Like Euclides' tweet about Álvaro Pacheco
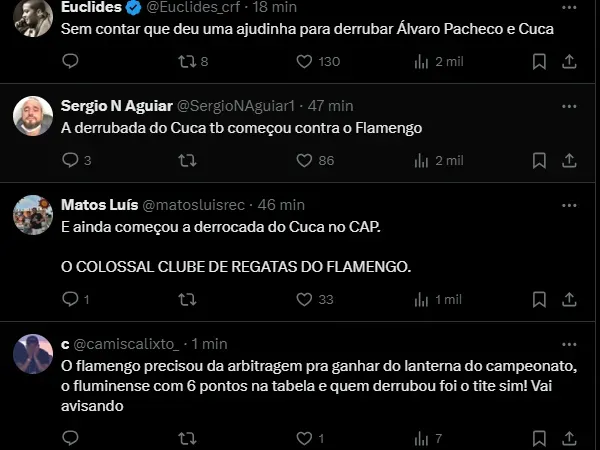600x450 pixels. pos(305,61)
